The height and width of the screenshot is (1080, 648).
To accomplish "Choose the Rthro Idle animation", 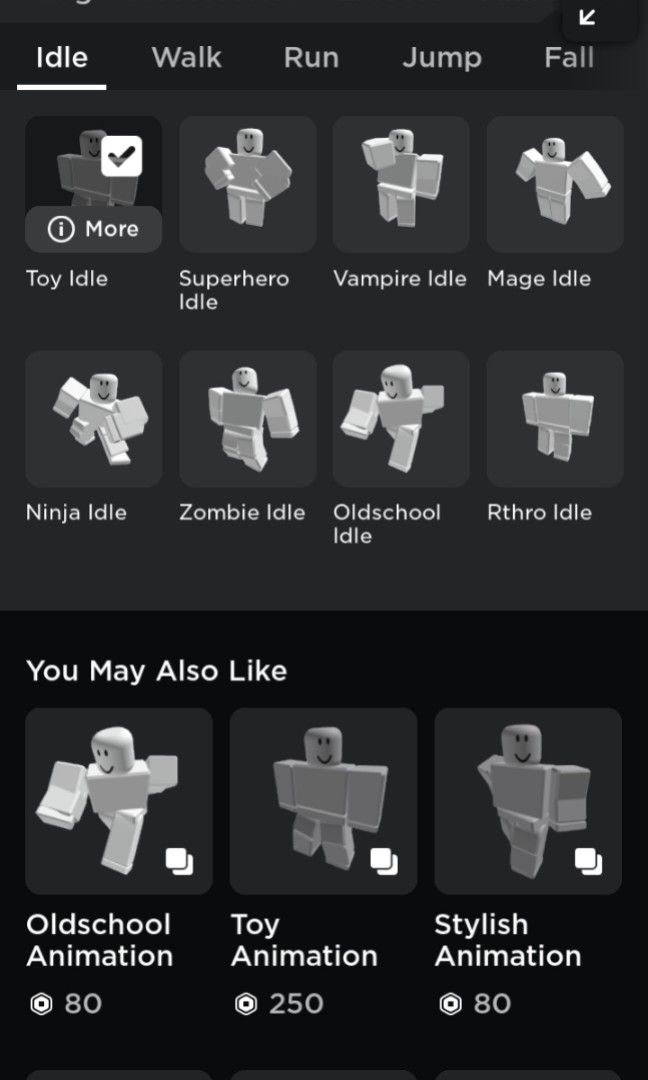I will click(555, 418).
